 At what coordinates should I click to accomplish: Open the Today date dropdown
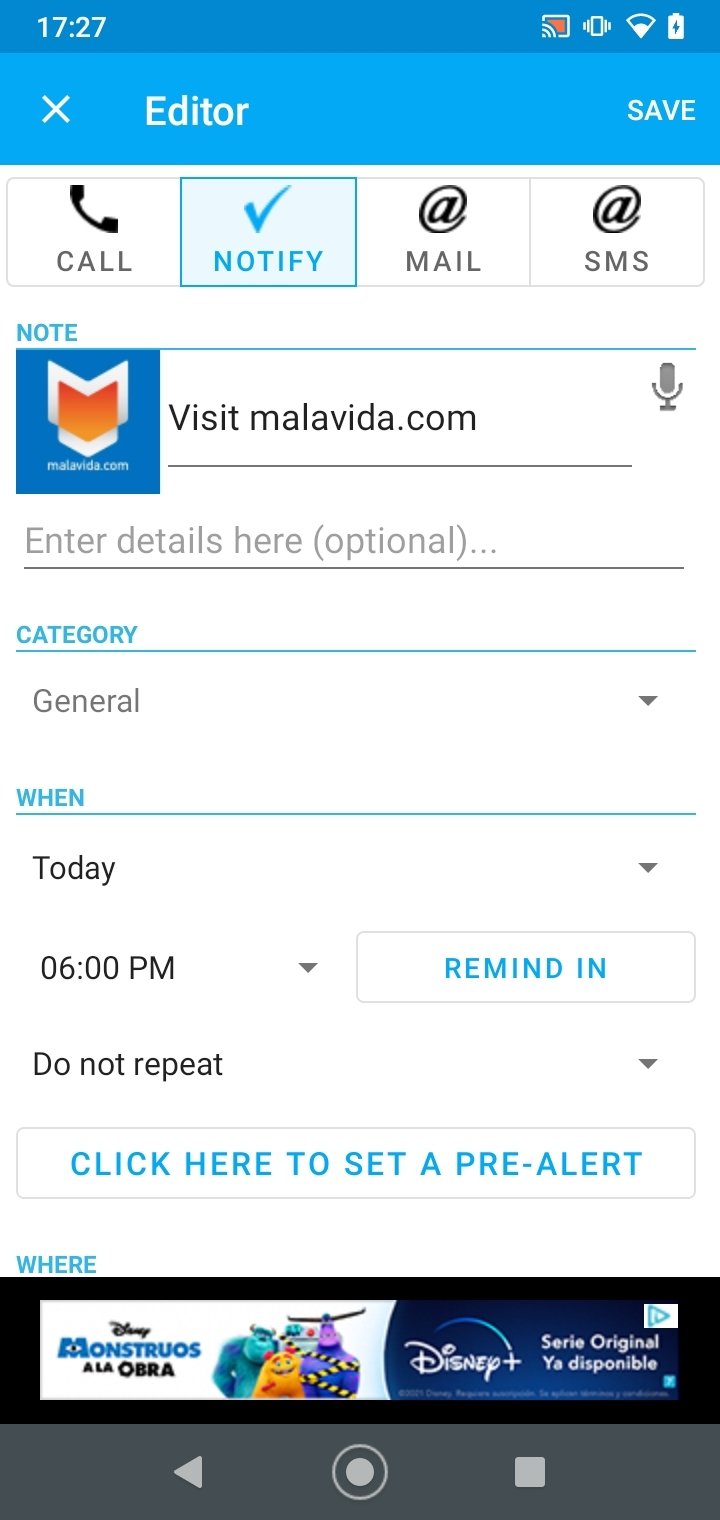click(x=346, y=868)
